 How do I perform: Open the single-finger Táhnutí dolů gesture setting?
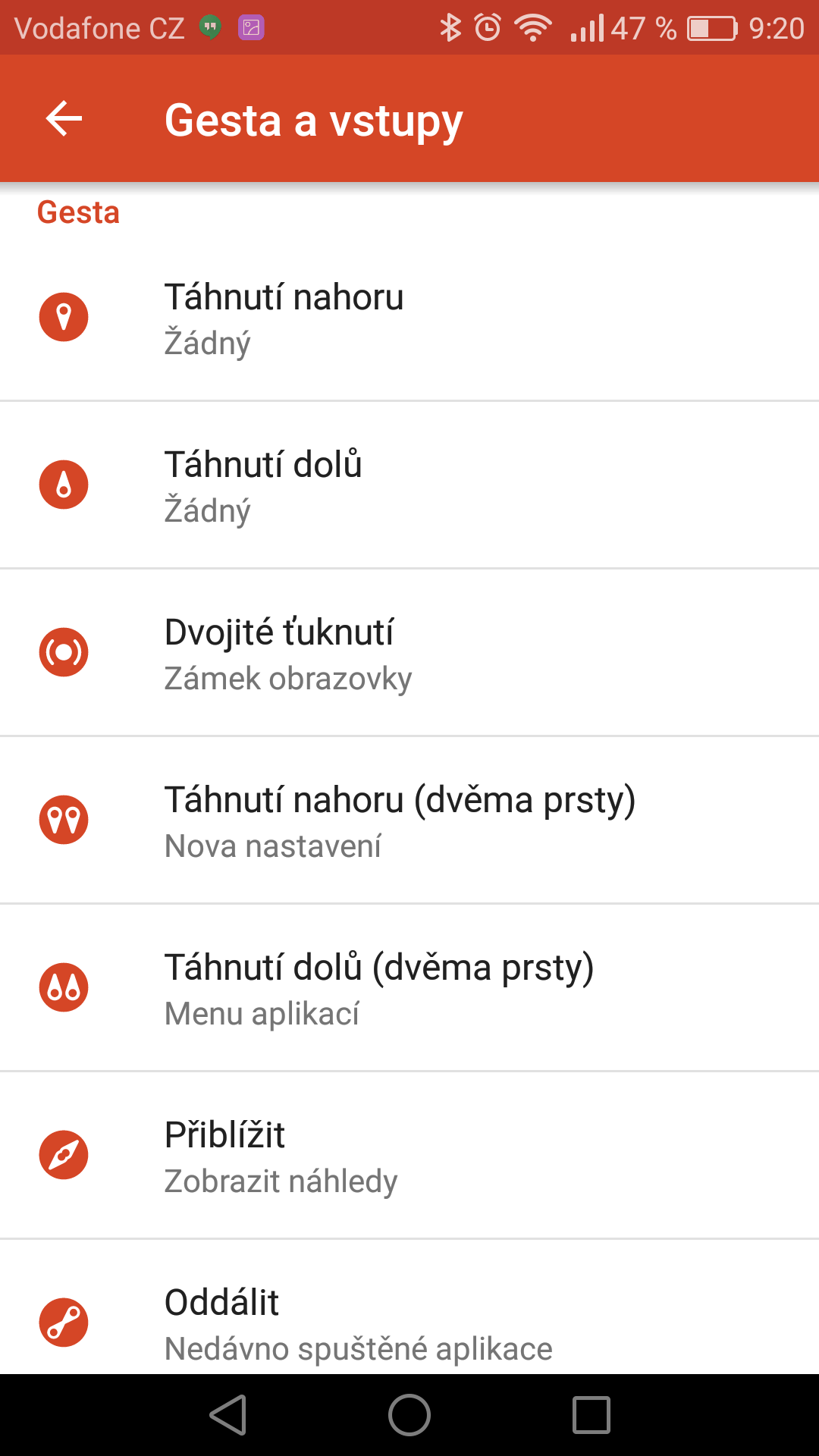click(409, 485)
